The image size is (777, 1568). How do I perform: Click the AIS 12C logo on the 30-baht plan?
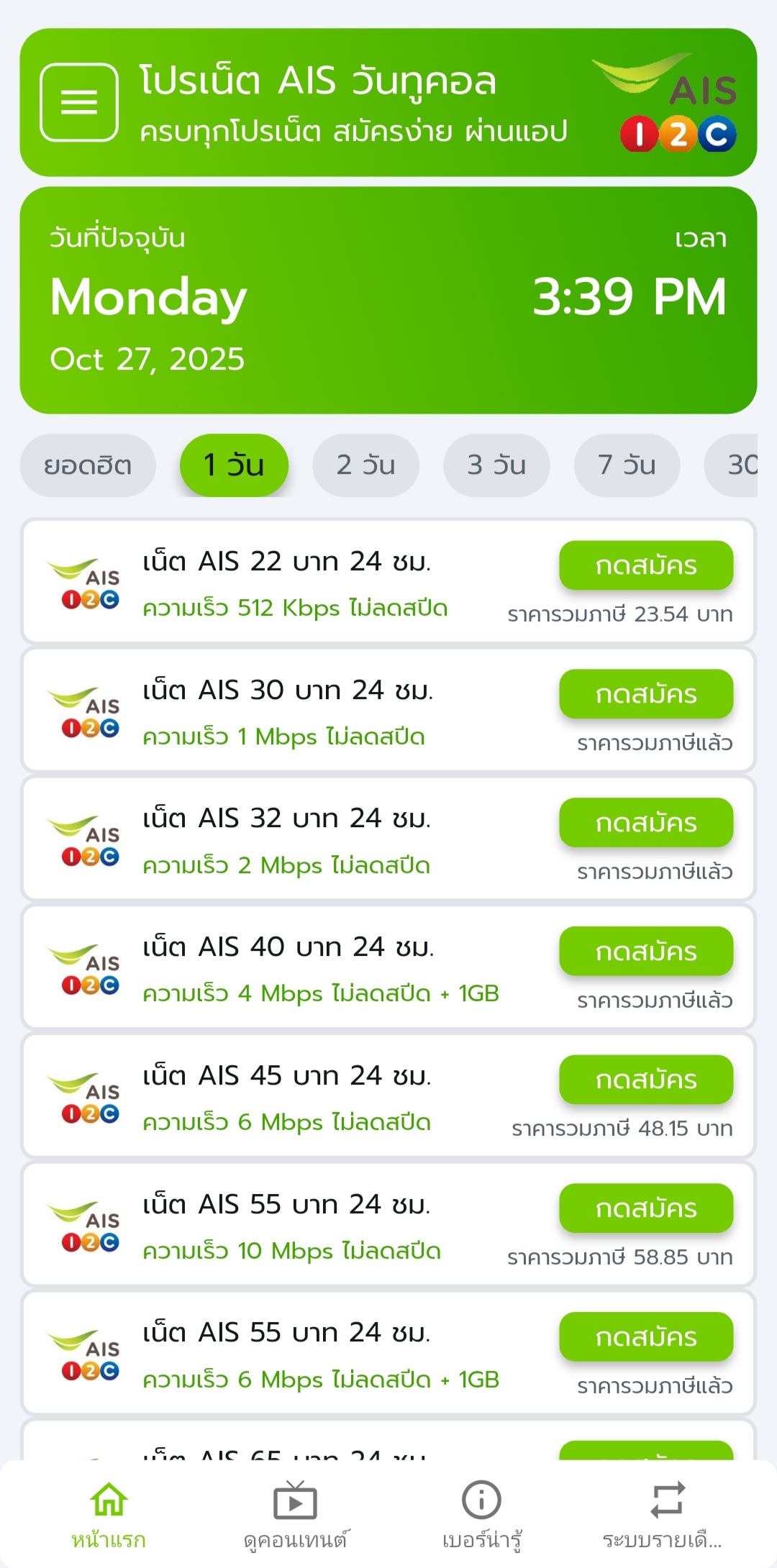click(x=85, y=711)
